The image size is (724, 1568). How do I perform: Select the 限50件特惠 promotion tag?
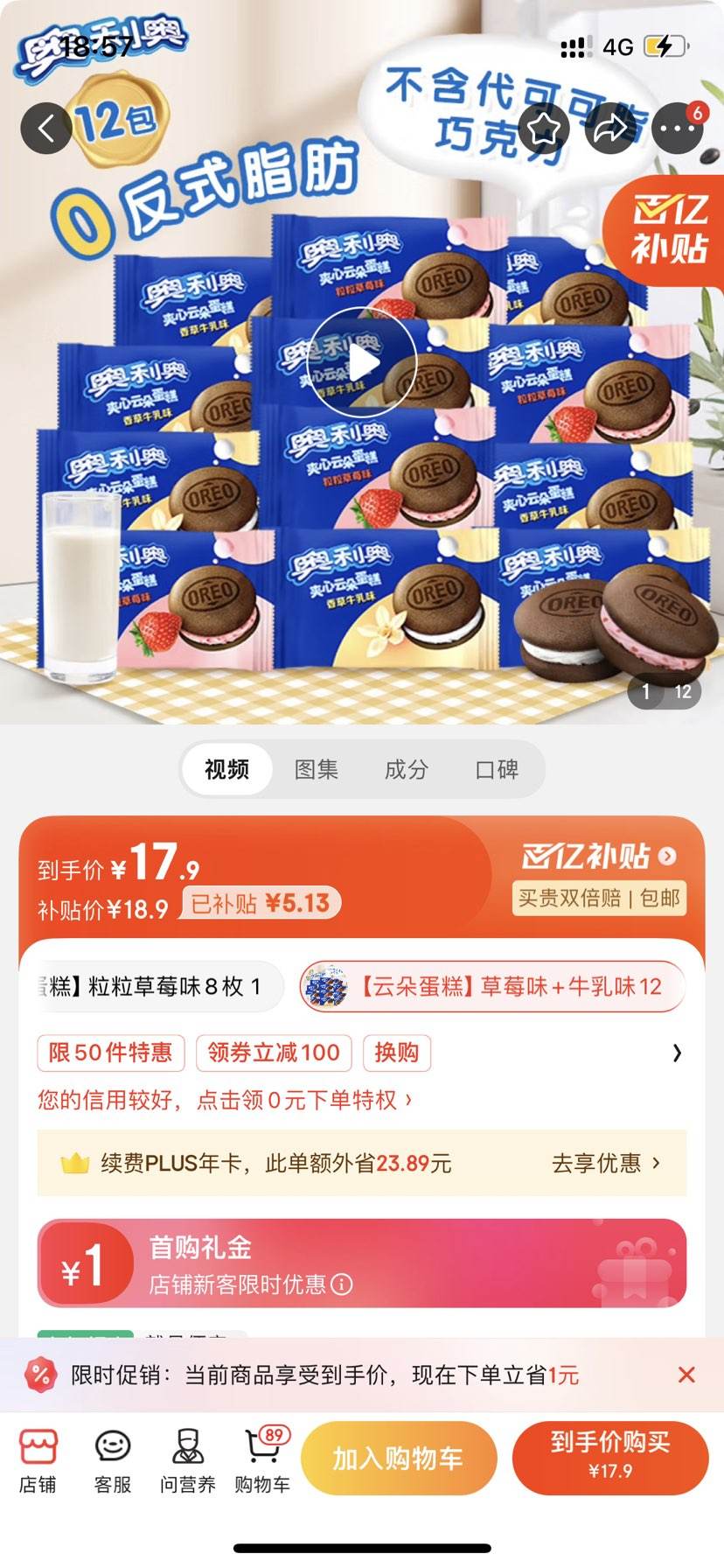(109, 1053)
